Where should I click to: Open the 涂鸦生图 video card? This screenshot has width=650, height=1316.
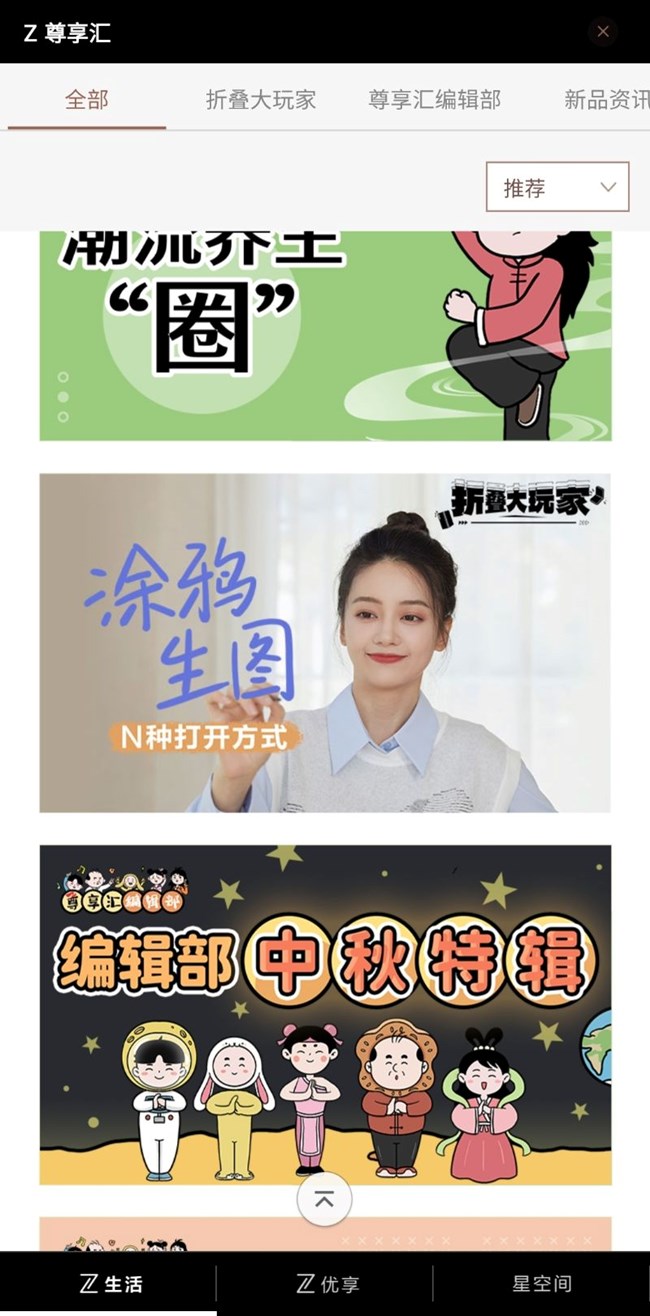325,643
